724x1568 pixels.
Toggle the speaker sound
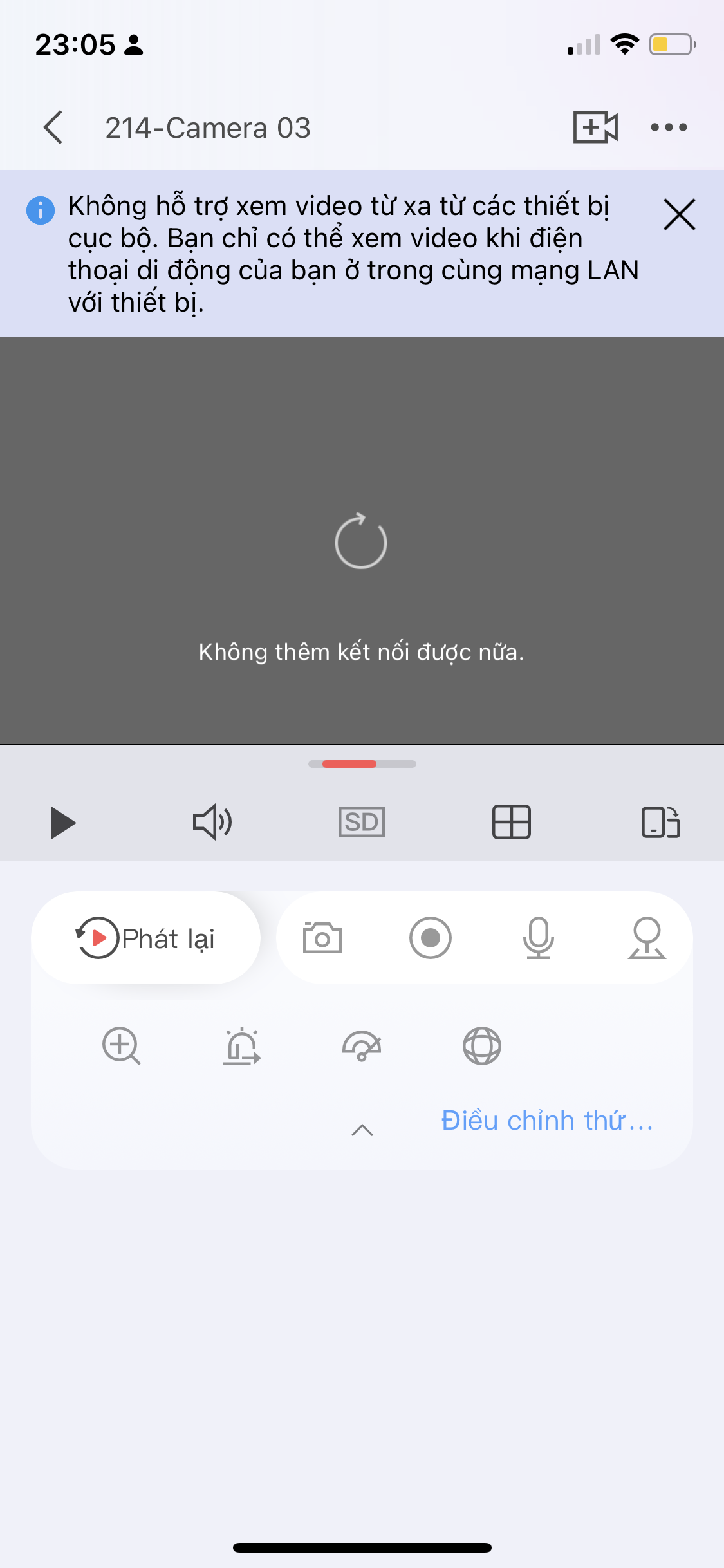tap(212, 822)
